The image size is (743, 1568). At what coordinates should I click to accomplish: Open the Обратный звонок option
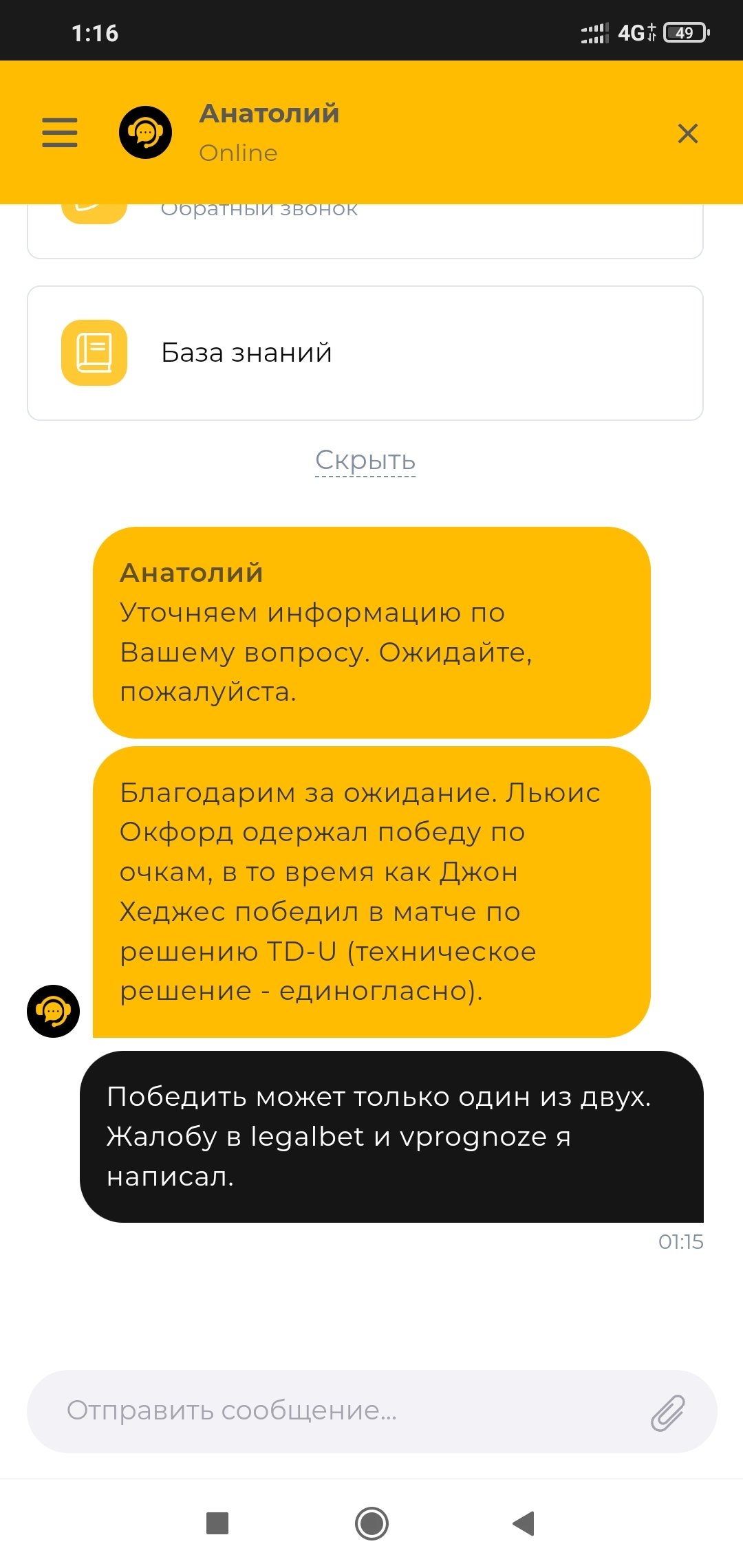click(365, 230)
